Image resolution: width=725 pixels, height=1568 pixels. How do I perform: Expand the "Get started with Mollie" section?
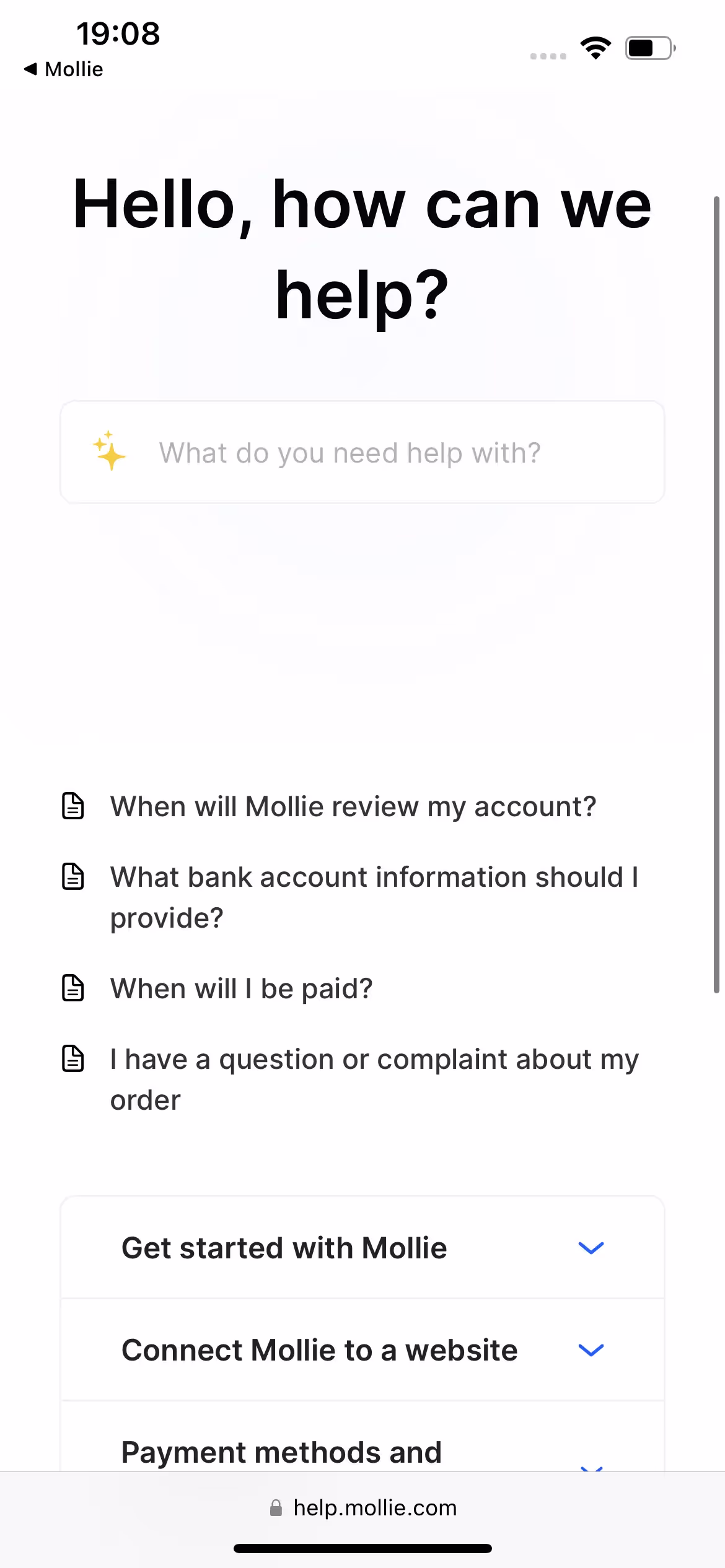click(362, 1248)
